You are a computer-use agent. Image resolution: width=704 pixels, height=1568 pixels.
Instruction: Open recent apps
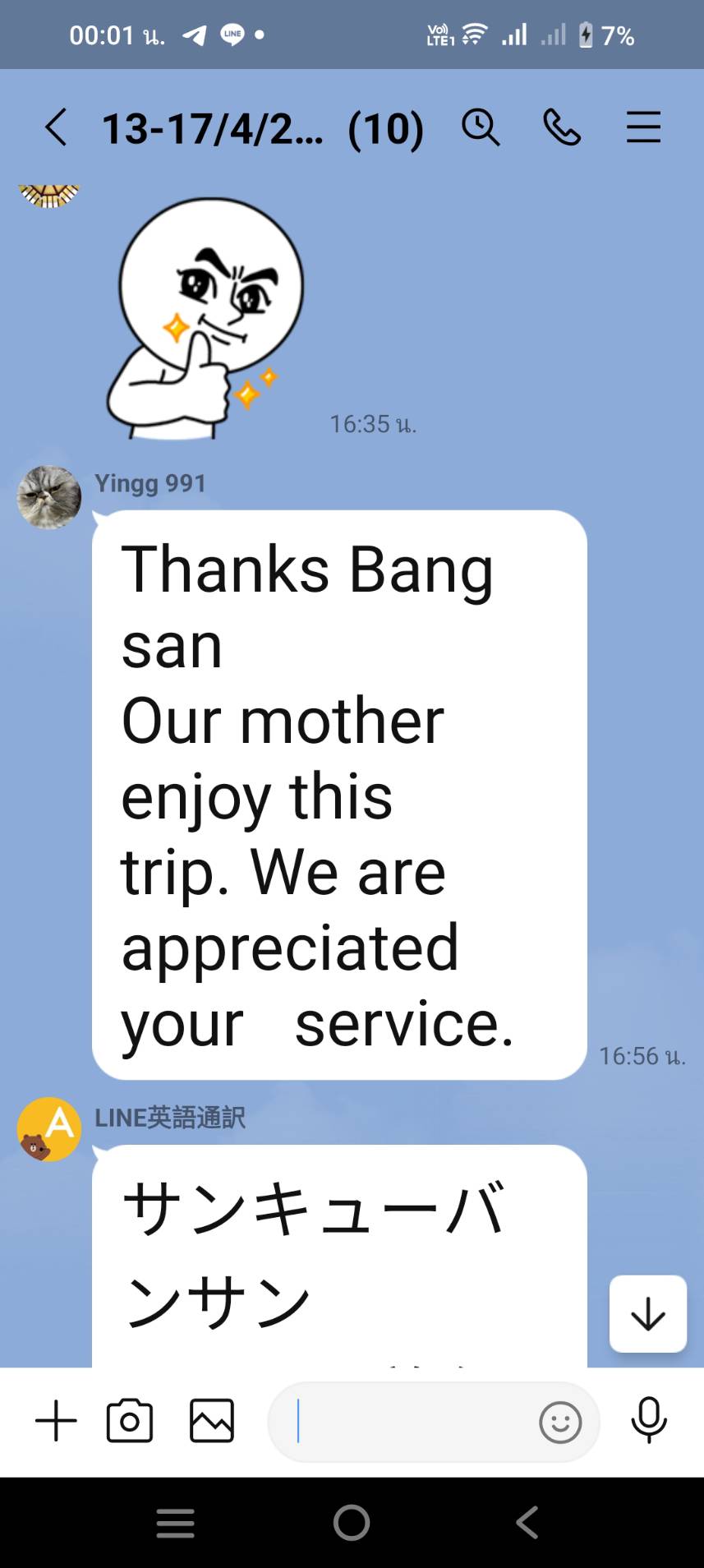click(176, 1523)
